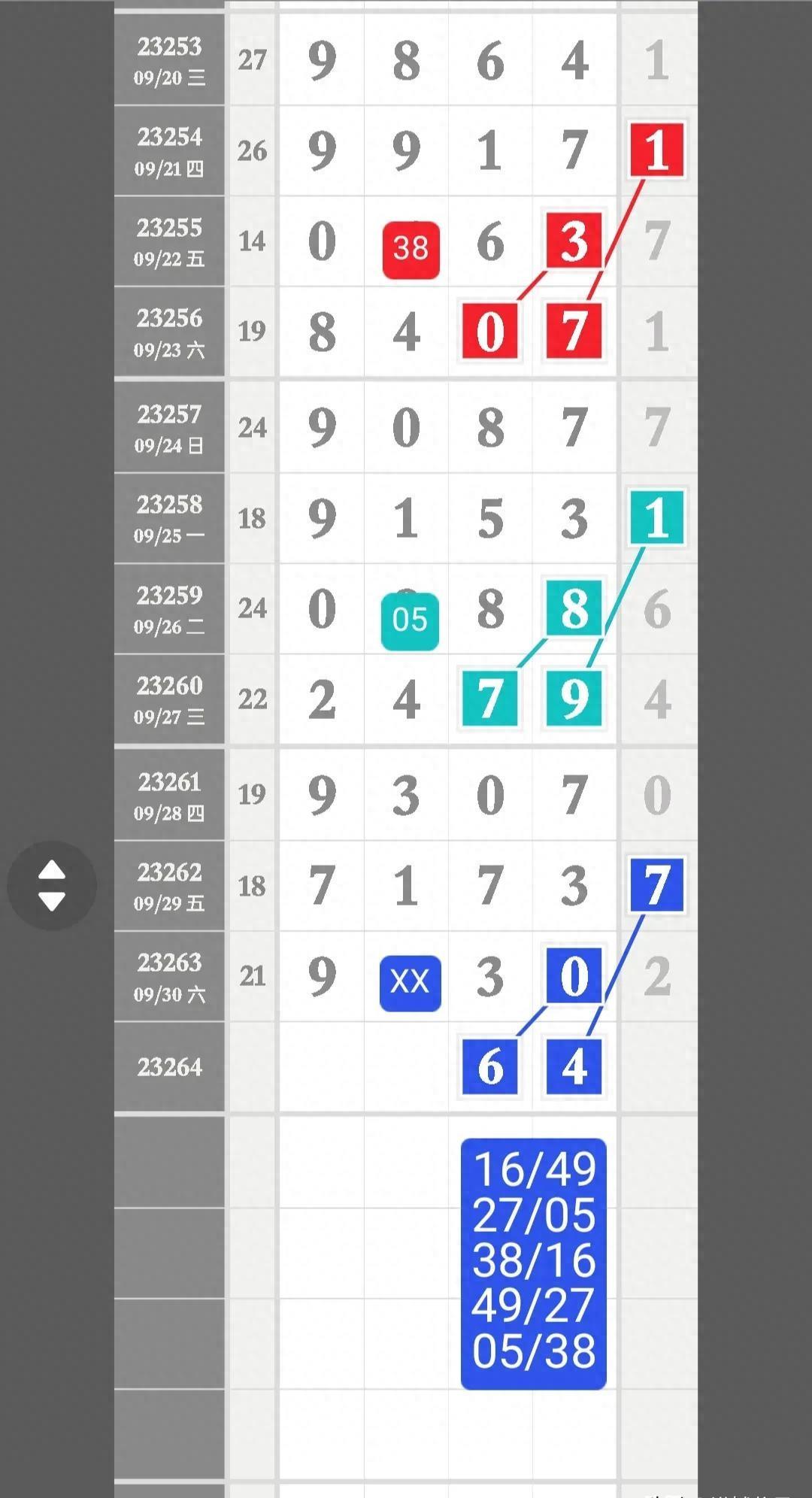This screenshot has height=1498, width=812.
Task: Click the blue XX badge
Action: (x=410, y=980)
